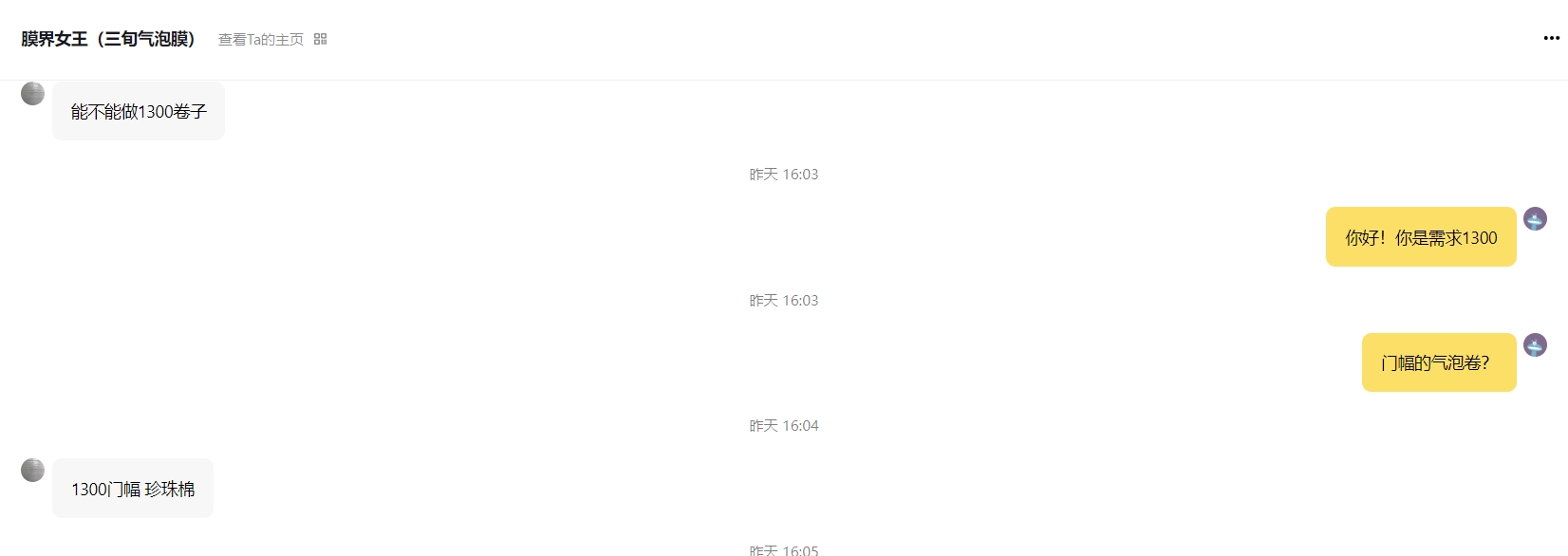Tap sender avatar beside 1300门幅 珍珠棉
Viewport: 1568px width, 556px height.
(x=33, y=470)
